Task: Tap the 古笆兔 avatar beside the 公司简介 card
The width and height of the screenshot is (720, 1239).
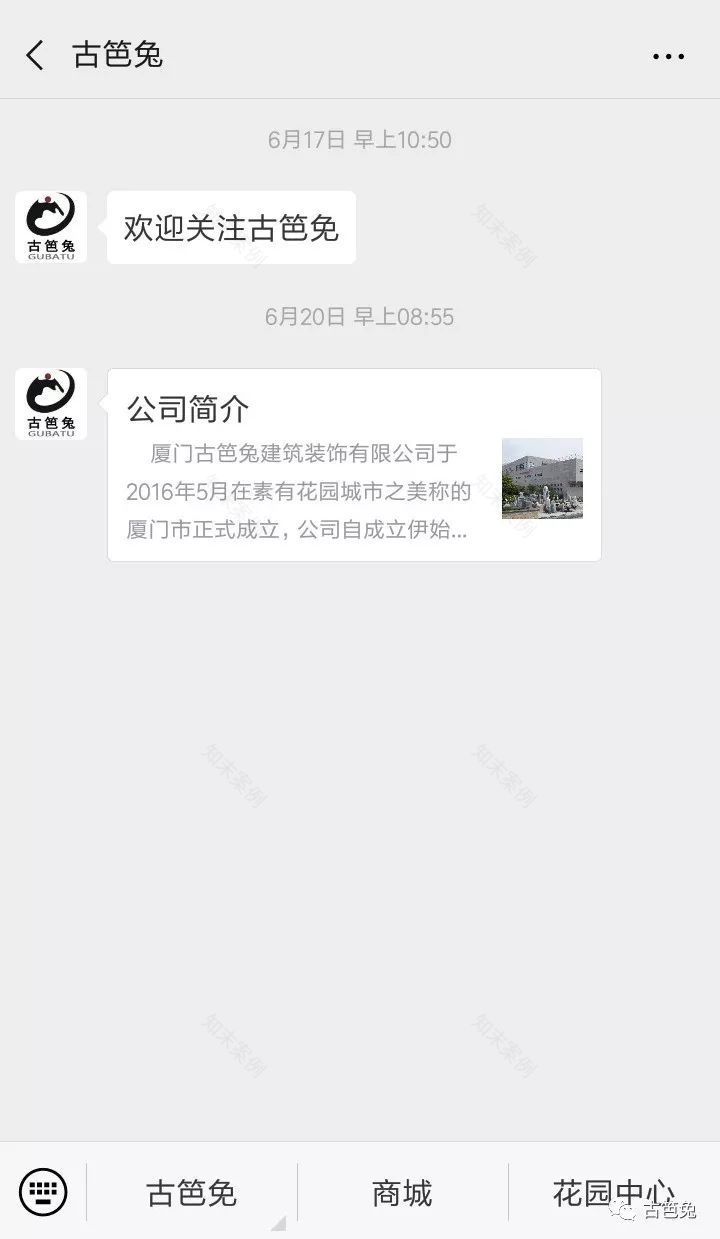Action: (x=50, y=403)
